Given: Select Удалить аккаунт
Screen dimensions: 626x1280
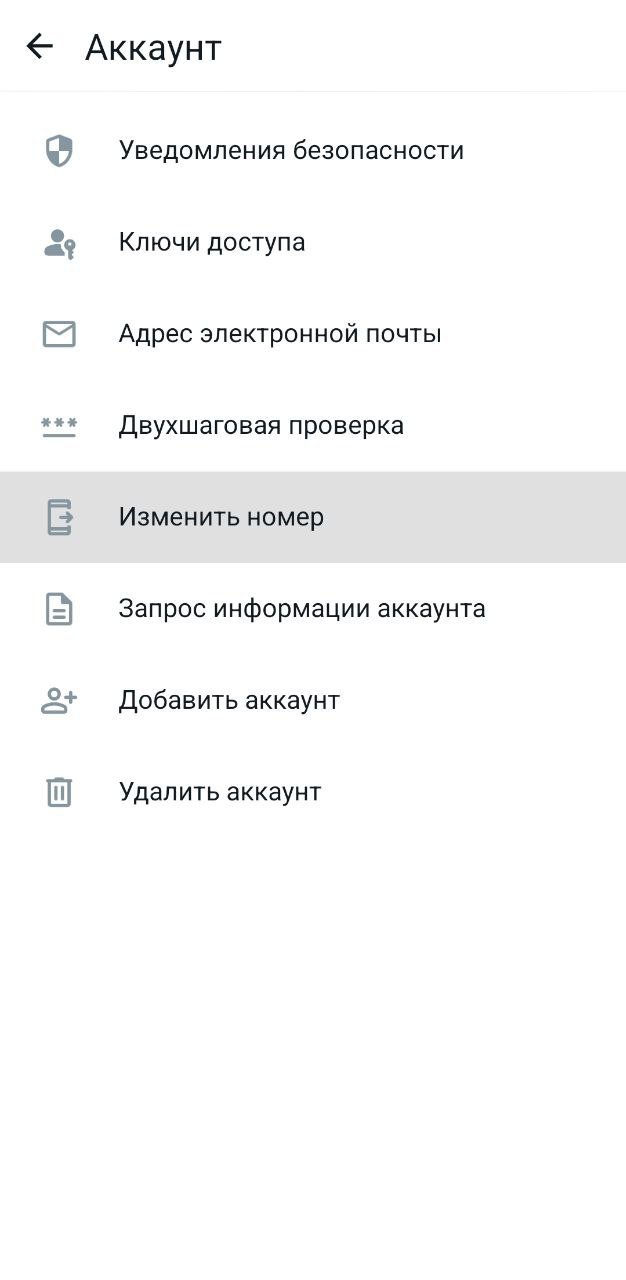Looking at the screenshot, I should point(220,793).
